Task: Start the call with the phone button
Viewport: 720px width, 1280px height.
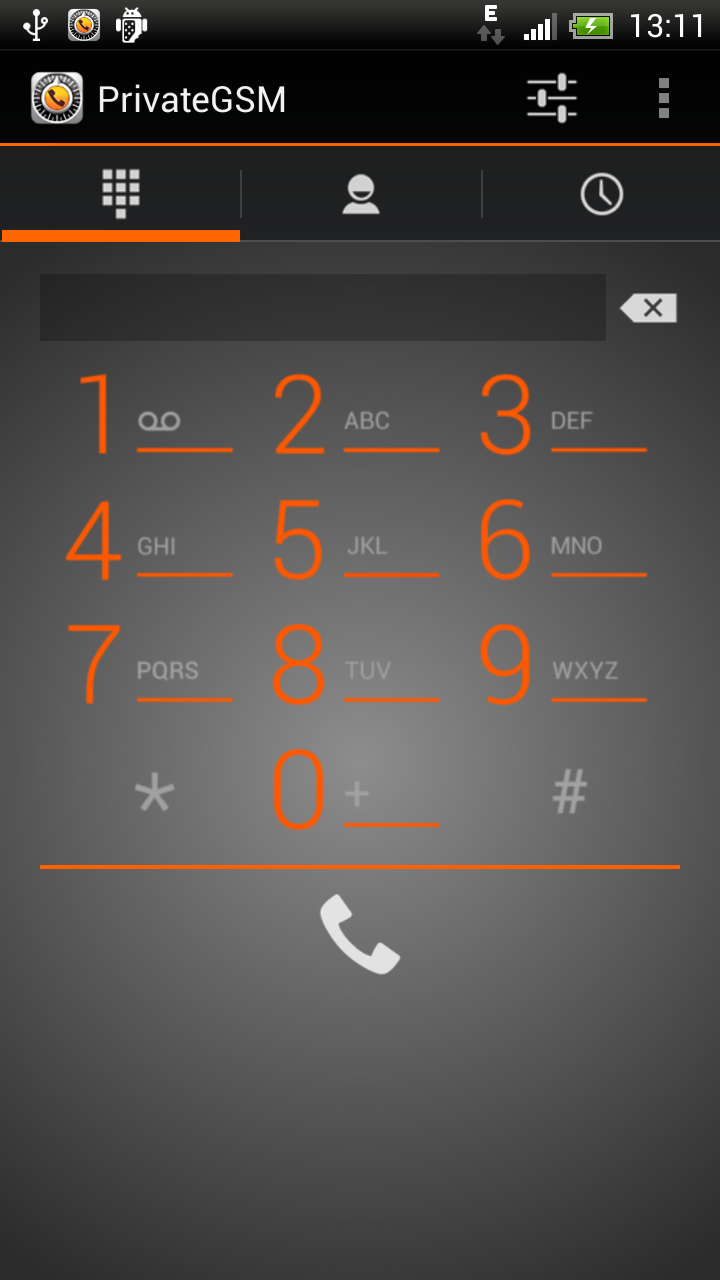Action: pos(360,933)
